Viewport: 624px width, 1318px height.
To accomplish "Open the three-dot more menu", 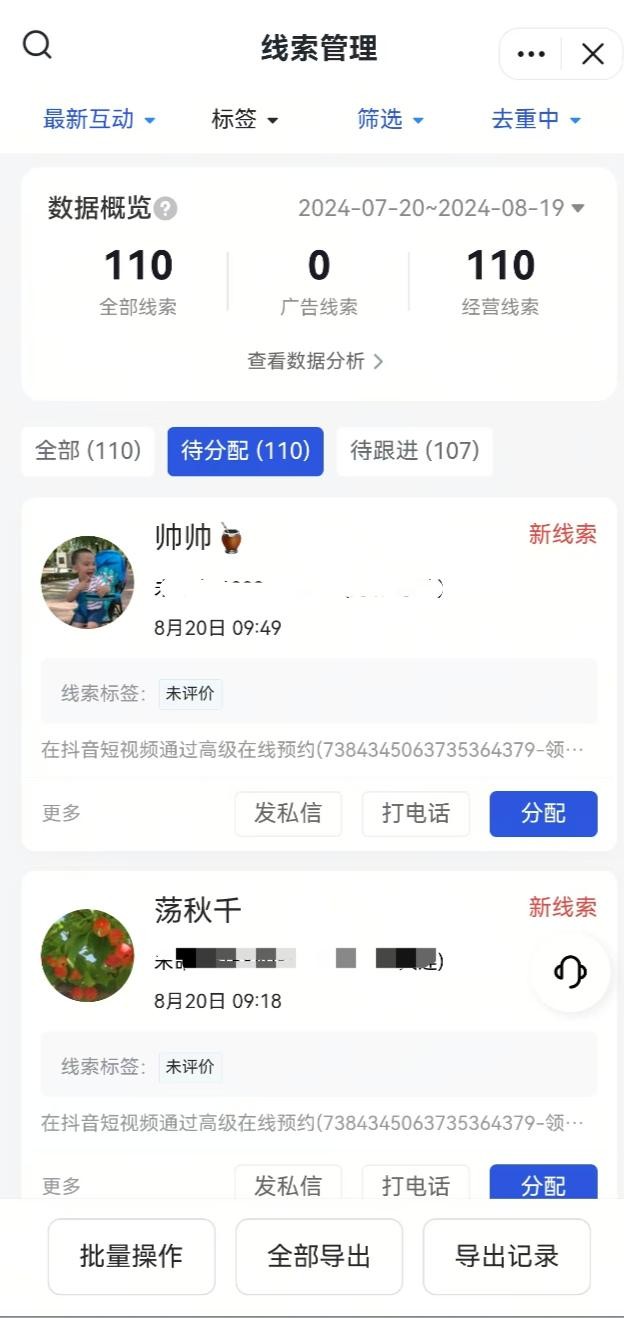I will [x=531, y=54].
